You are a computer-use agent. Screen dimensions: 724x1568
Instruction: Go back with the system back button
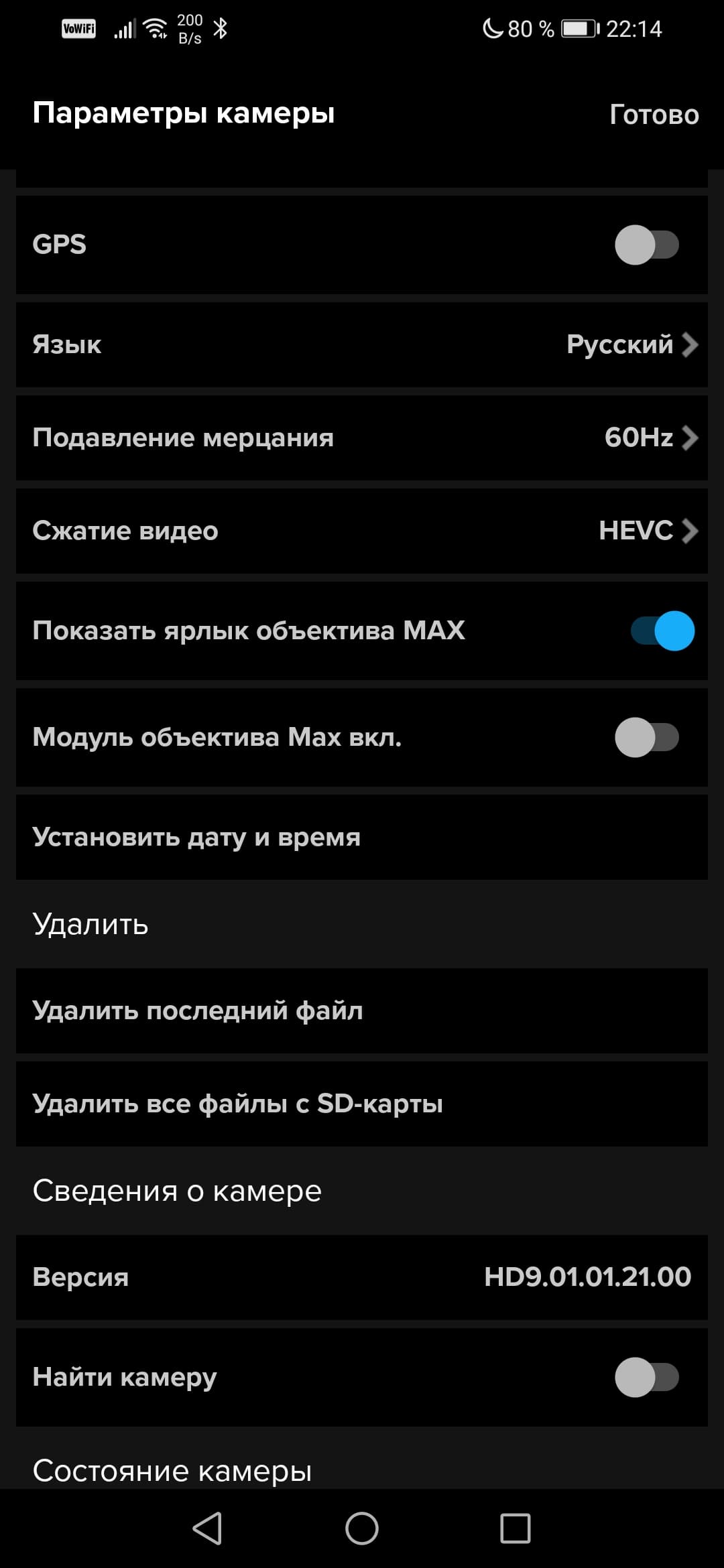(x=207, y=1528)
